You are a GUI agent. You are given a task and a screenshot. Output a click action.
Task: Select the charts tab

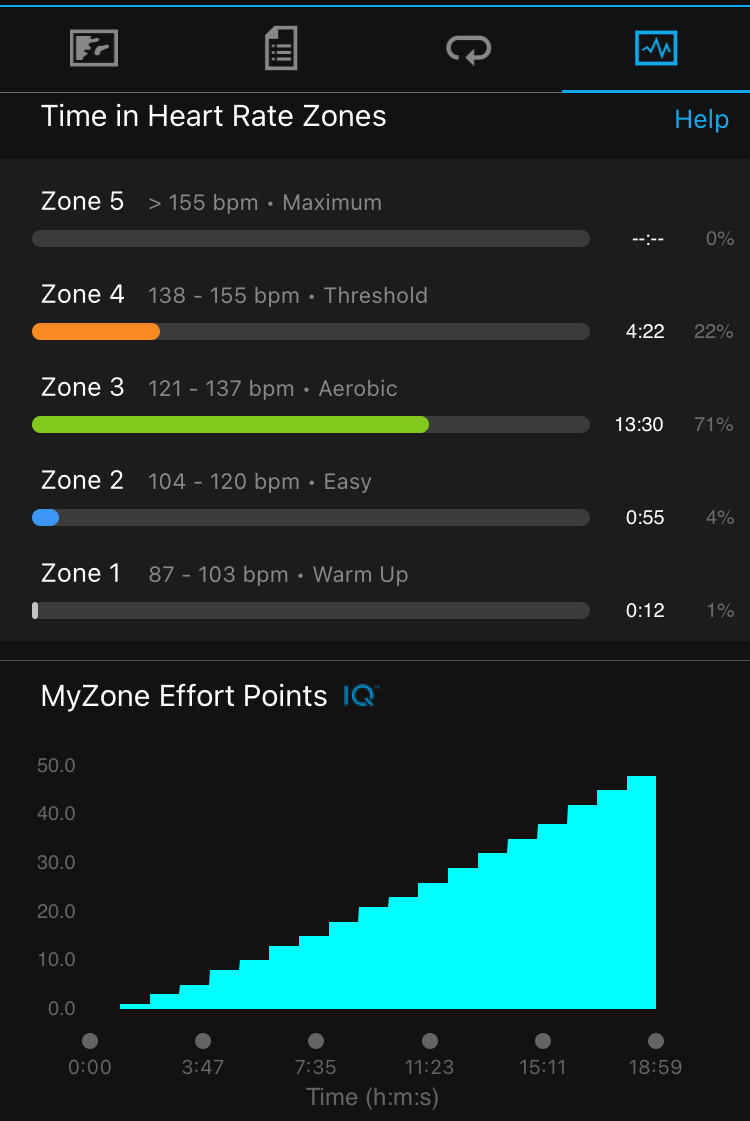(x=656, y=48)
